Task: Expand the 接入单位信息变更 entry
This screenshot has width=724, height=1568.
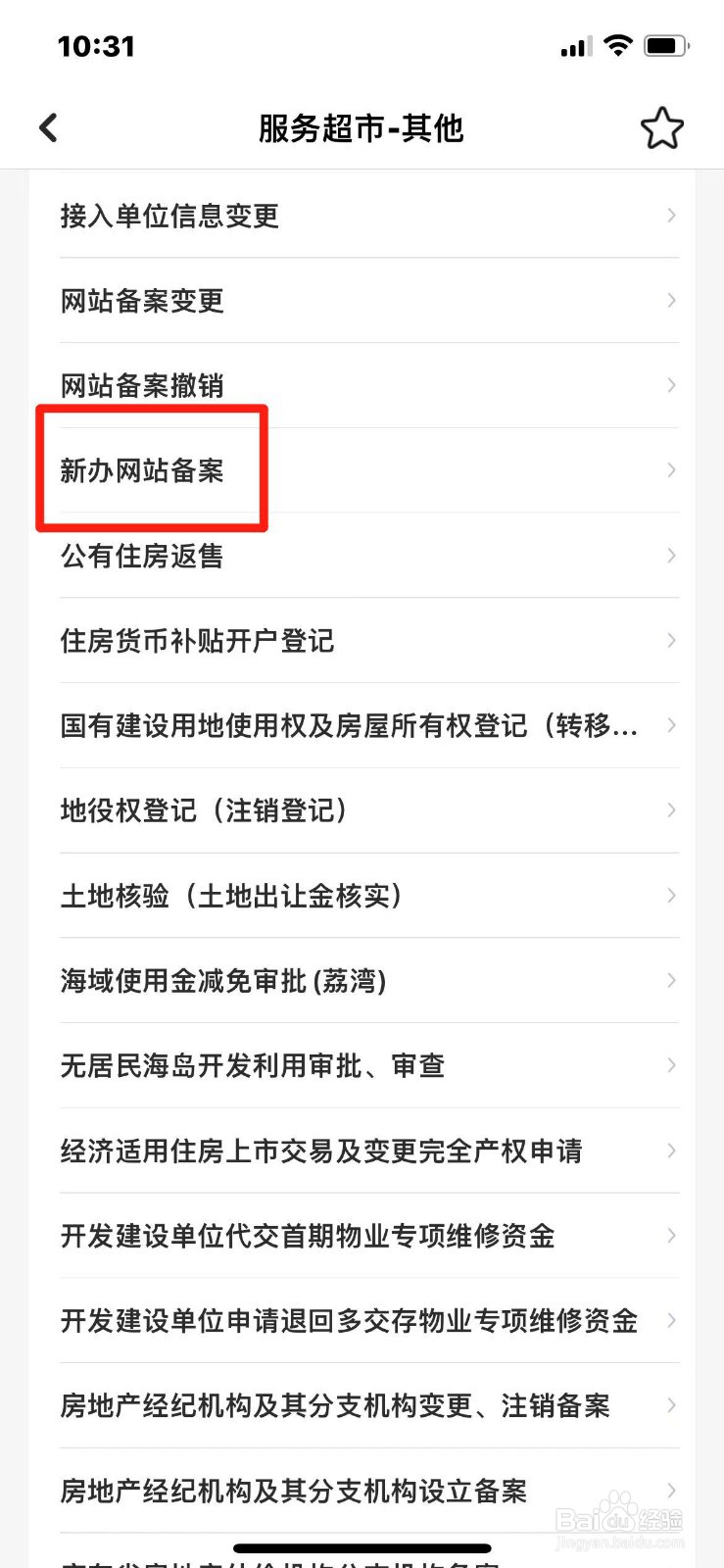Action: coord(362,216)
